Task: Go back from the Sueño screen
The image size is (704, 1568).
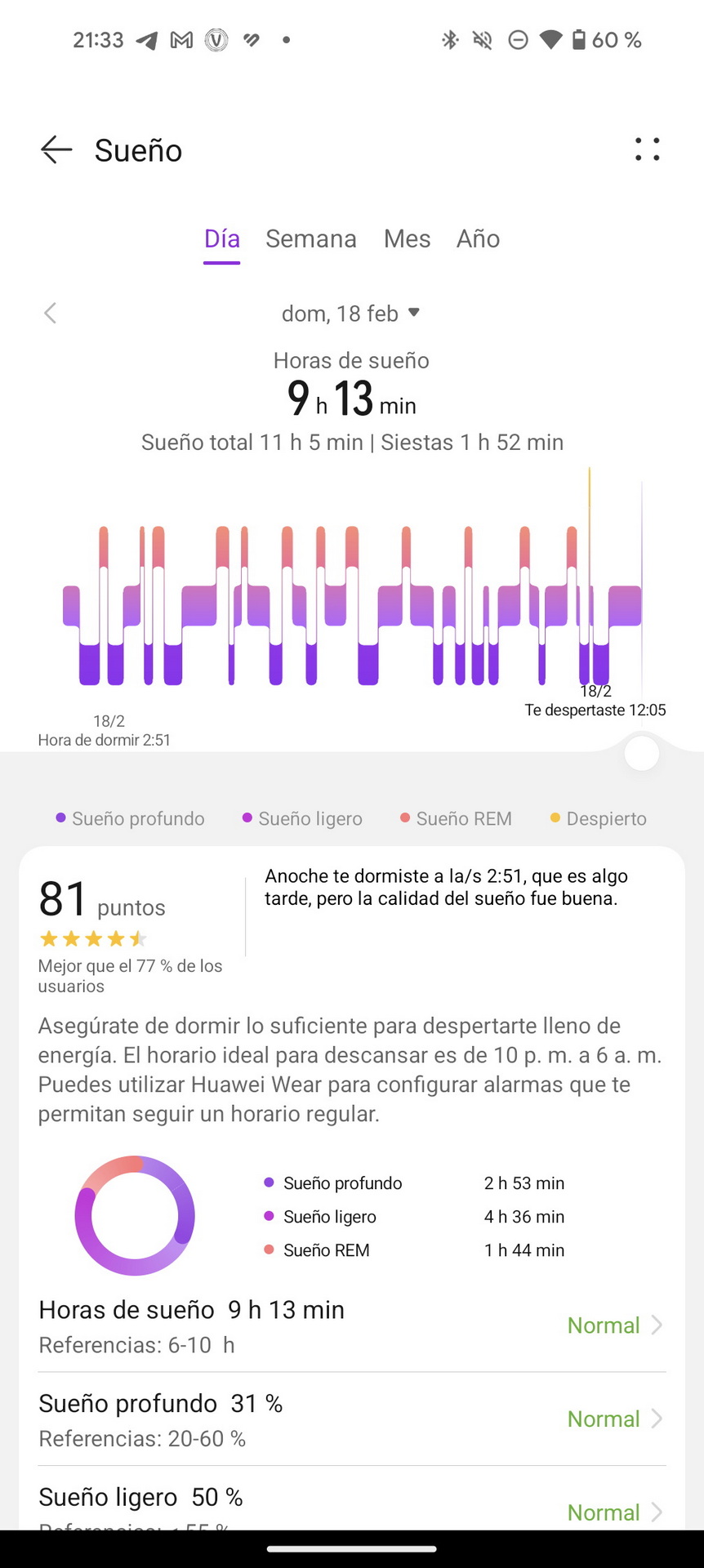Action: [56, 150]
